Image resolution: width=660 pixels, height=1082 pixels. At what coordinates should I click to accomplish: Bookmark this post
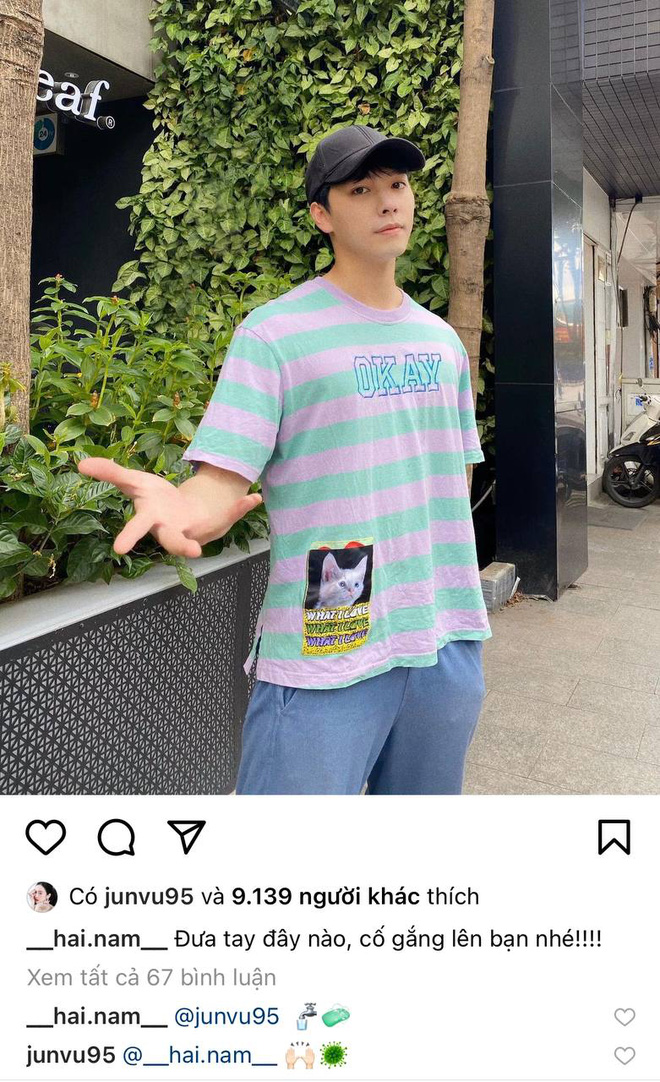coord(614,837)
